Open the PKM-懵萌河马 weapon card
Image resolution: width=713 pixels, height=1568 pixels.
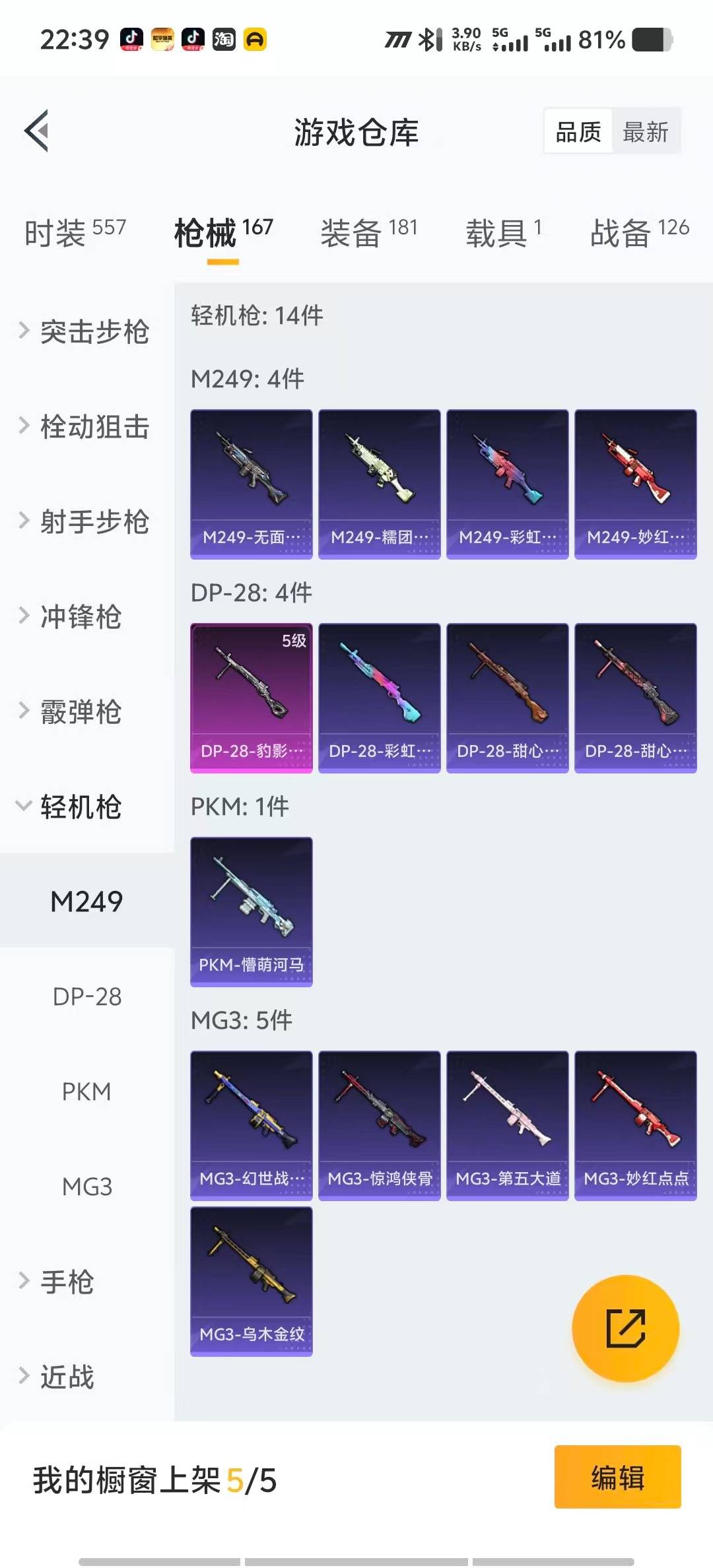coord(251,911)
